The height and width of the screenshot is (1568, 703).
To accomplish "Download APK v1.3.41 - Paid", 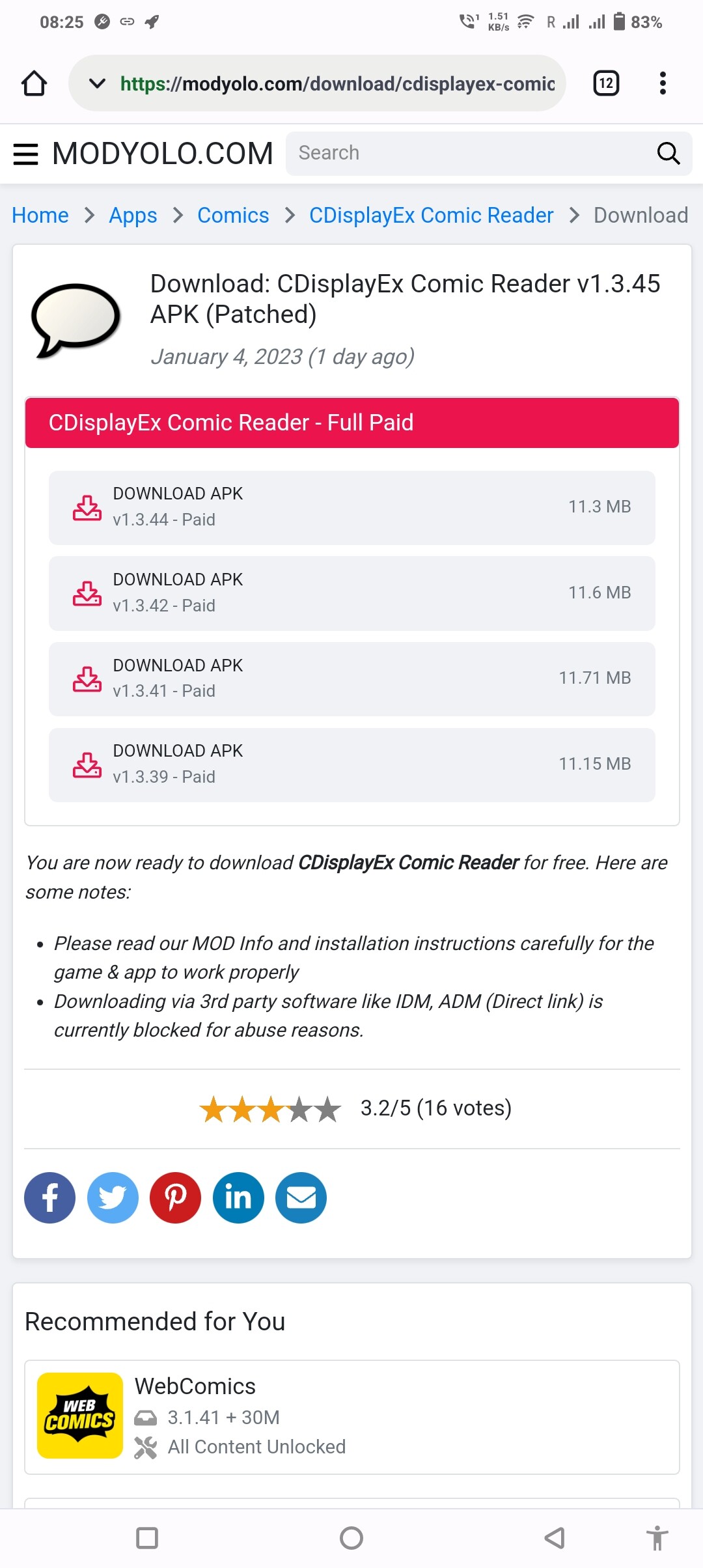I will point(351,679).
